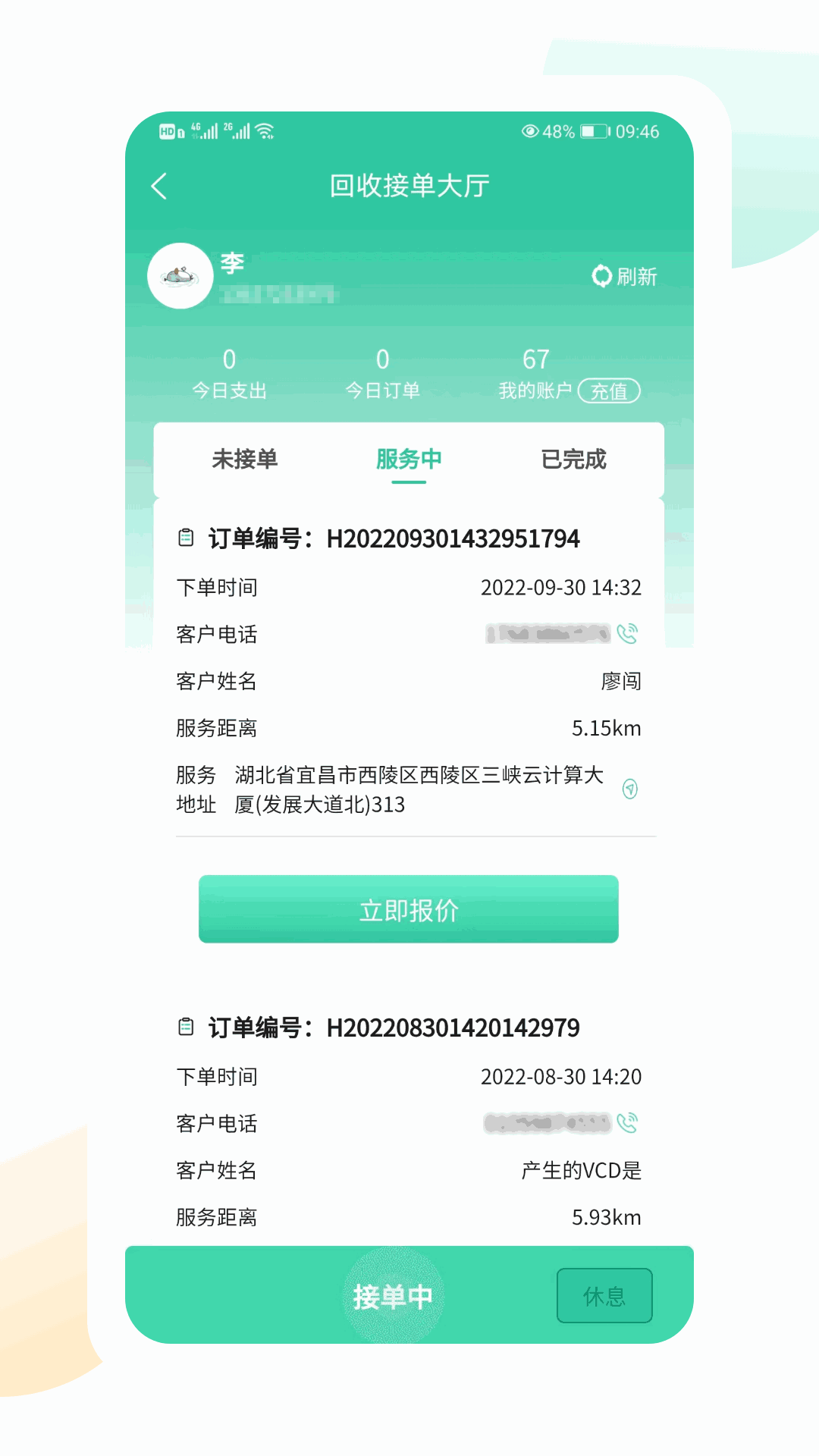Open the 服务中 orders tab
The width and height of the screenshot is (819, 1456).
[x=409, y=460]
